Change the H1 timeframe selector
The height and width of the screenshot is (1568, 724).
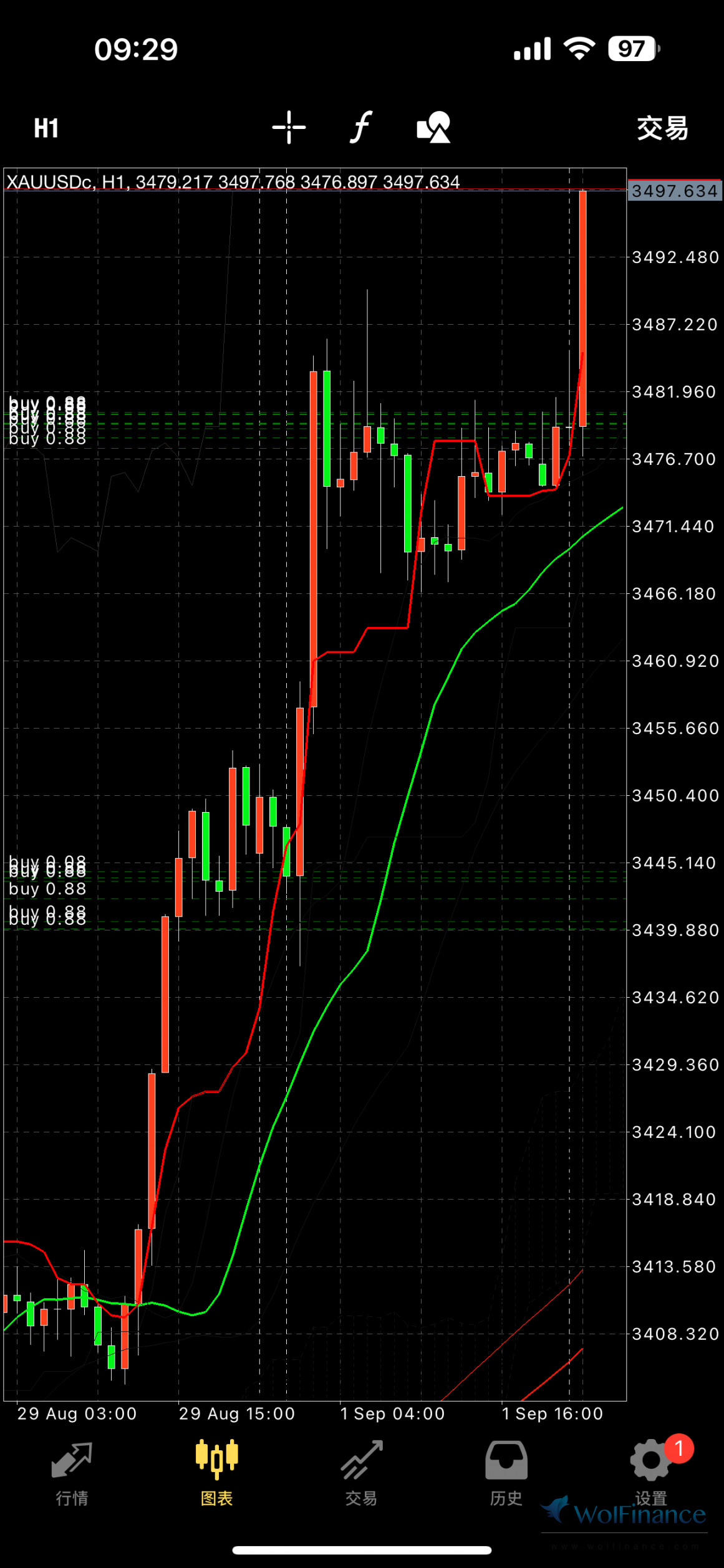coord(46,128)
